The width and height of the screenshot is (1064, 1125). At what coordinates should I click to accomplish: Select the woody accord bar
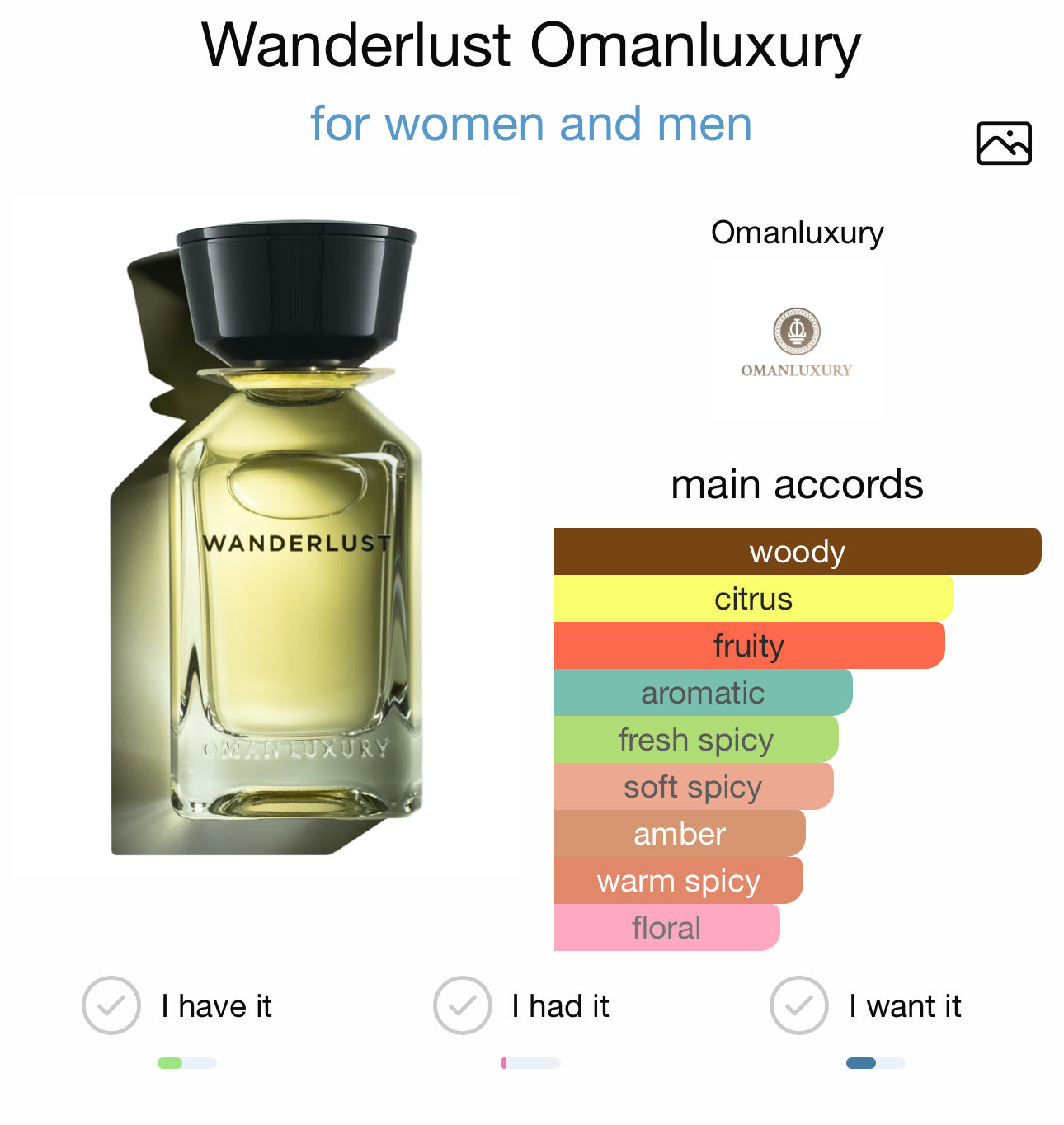(x=797, y=551)
